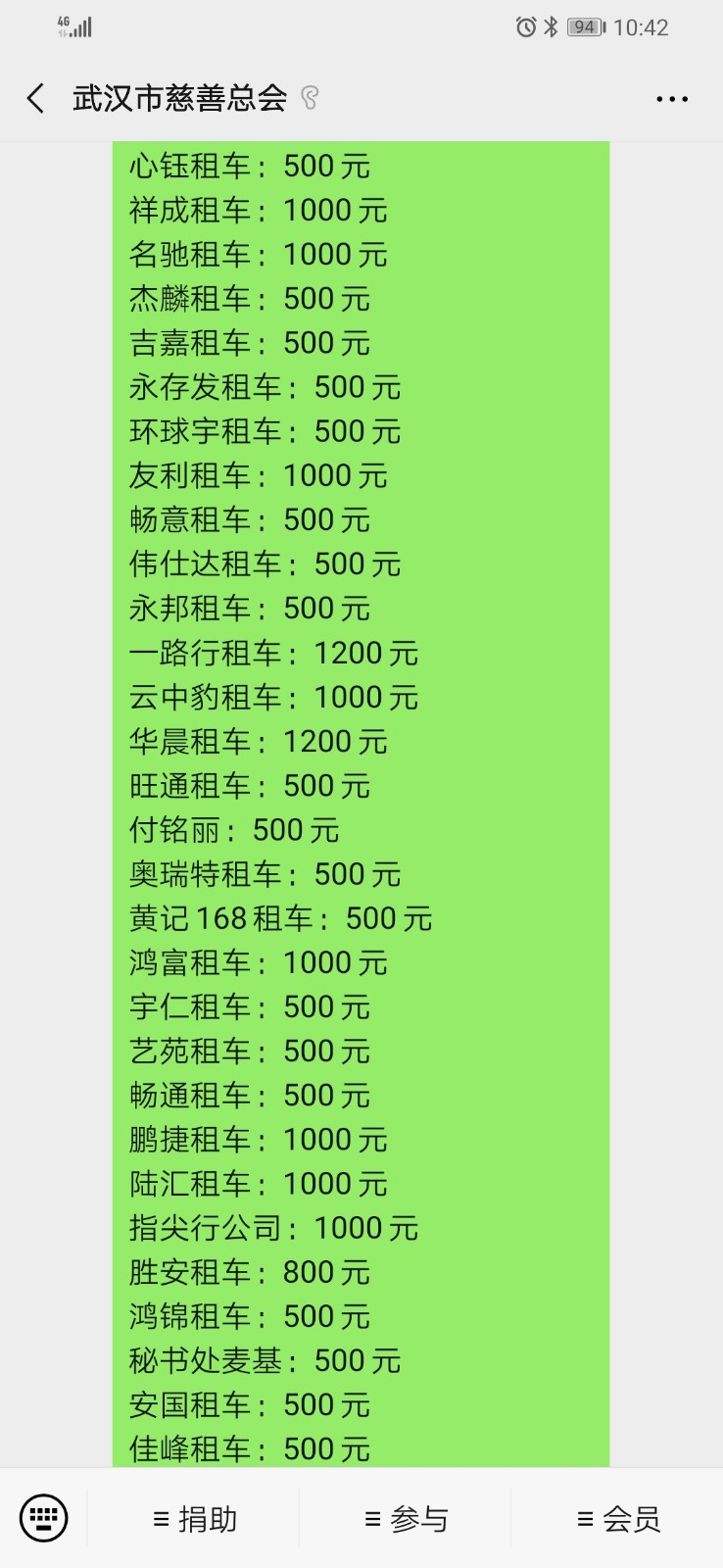The height and width of the screenshot is (1568, 723).
Task: Go back from 武汉市慈善总会 chat
Action: [36, 98]
